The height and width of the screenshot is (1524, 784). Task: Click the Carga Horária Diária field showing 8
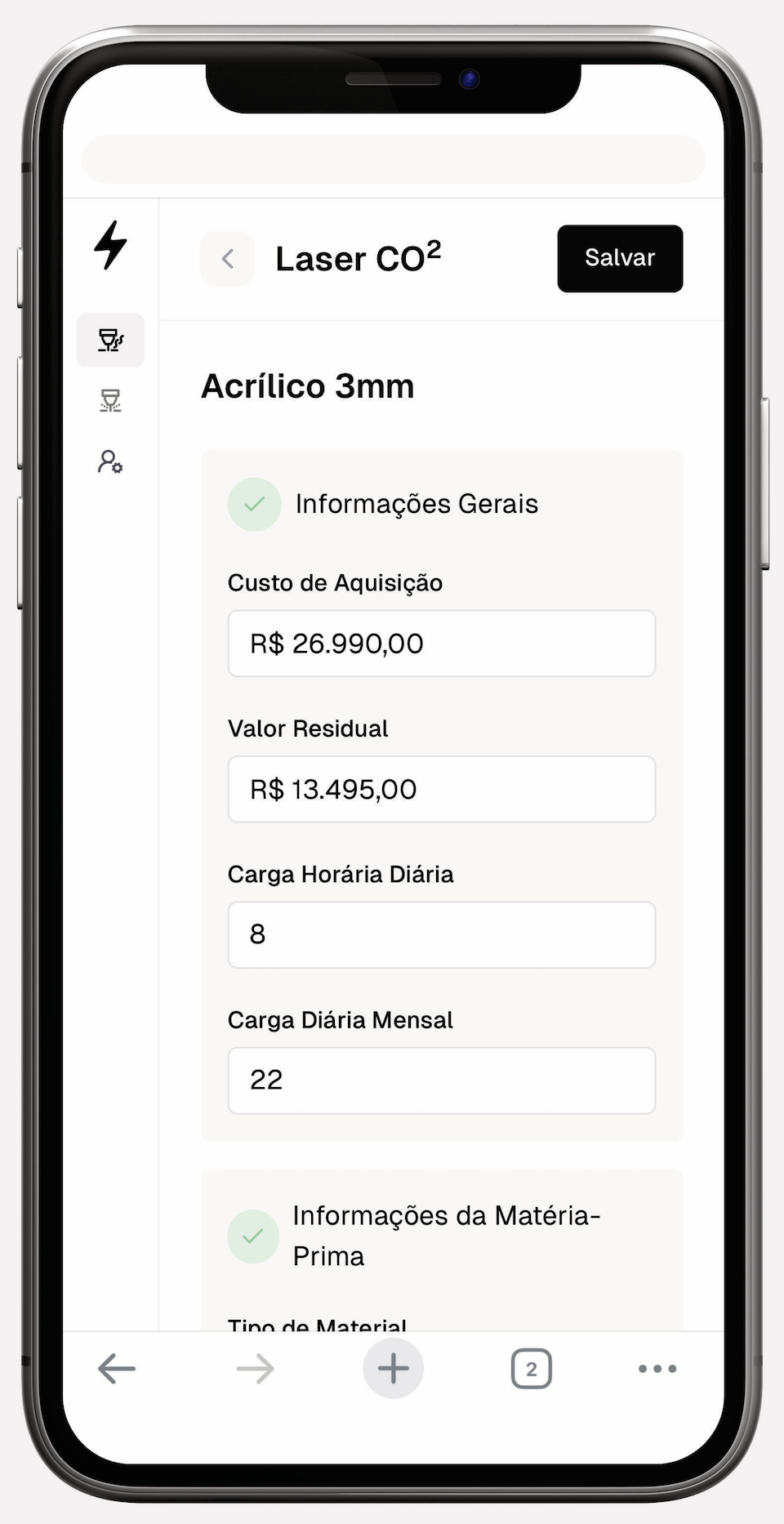coord(441,935)
